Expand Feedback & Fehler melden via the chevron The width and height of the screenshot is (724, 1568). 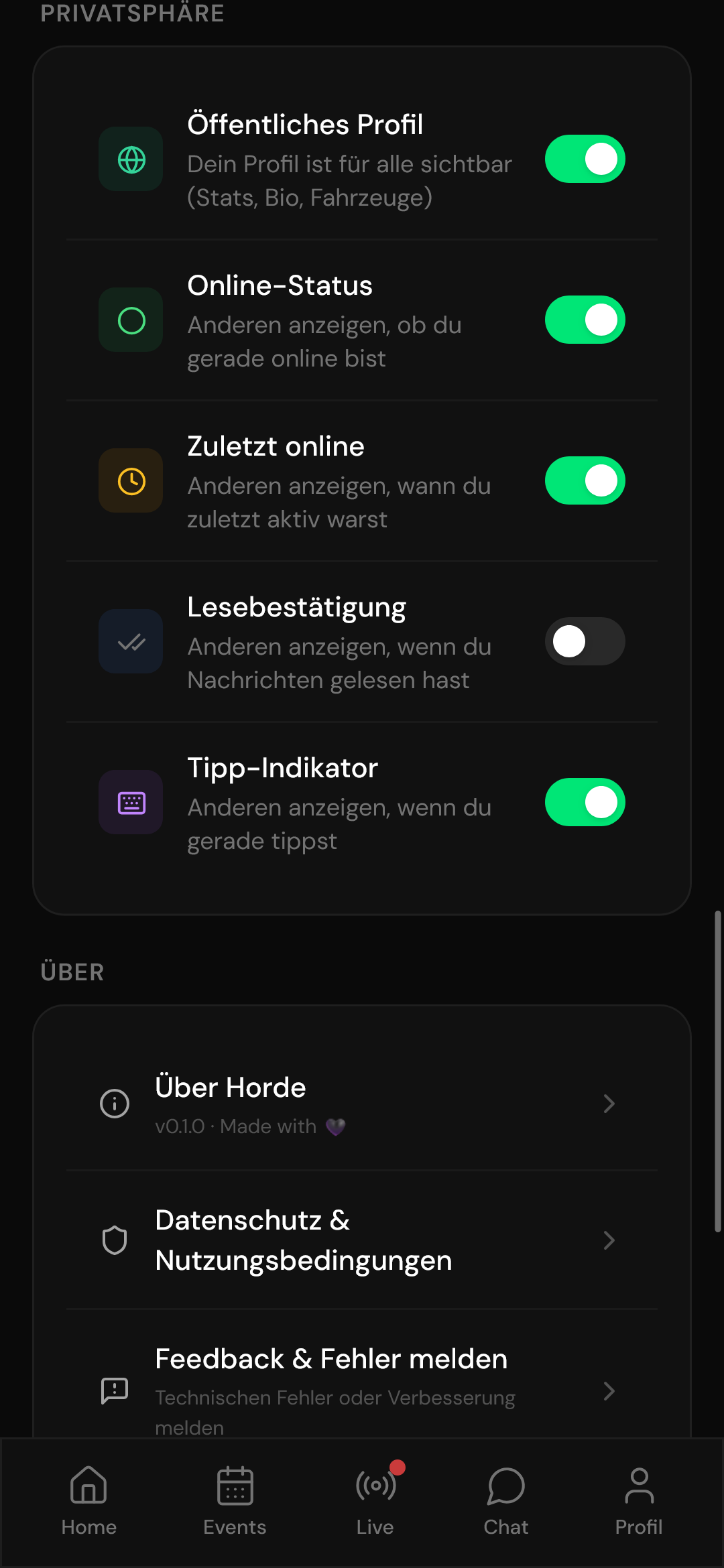(609, 1390)
